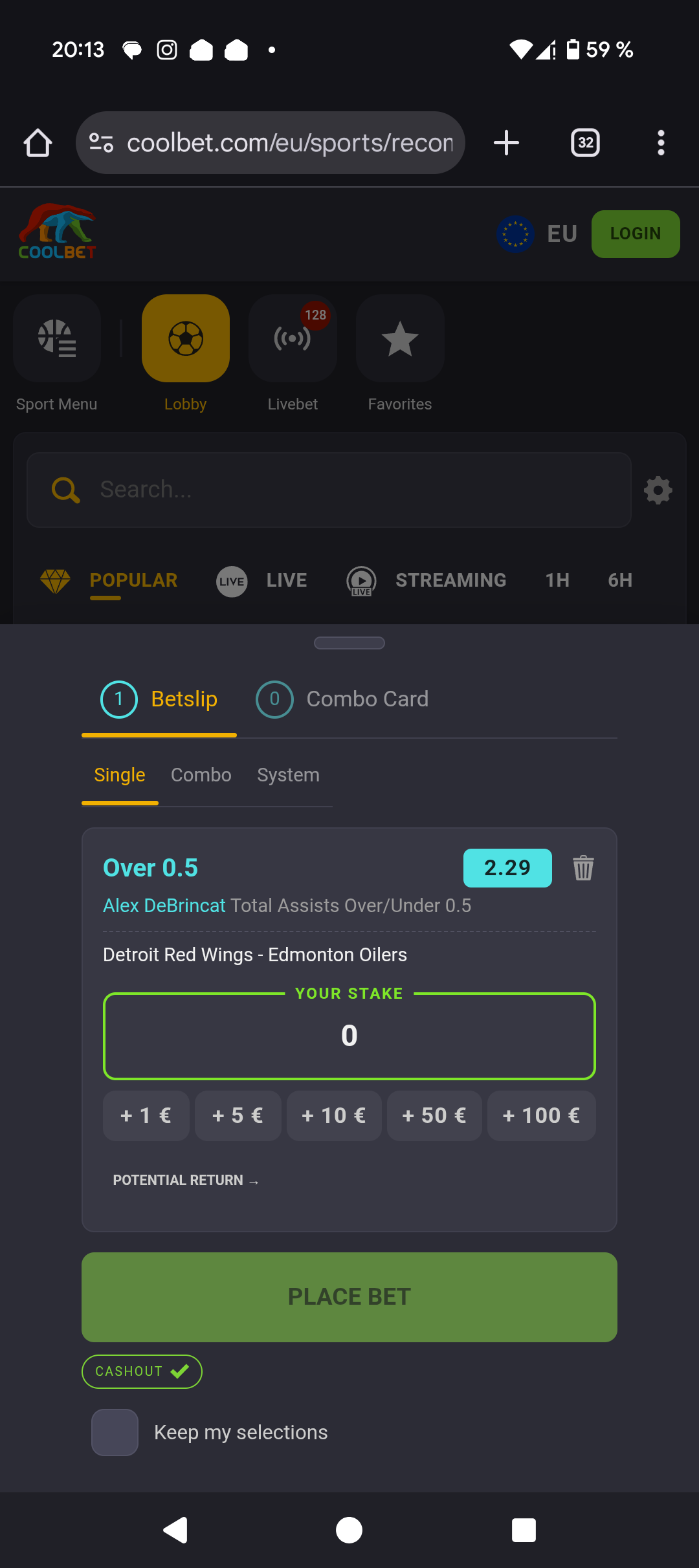The height and width of the screenshot is (1568, 699).
Task: Open the Combo Card tab
Action: (342, 699)
